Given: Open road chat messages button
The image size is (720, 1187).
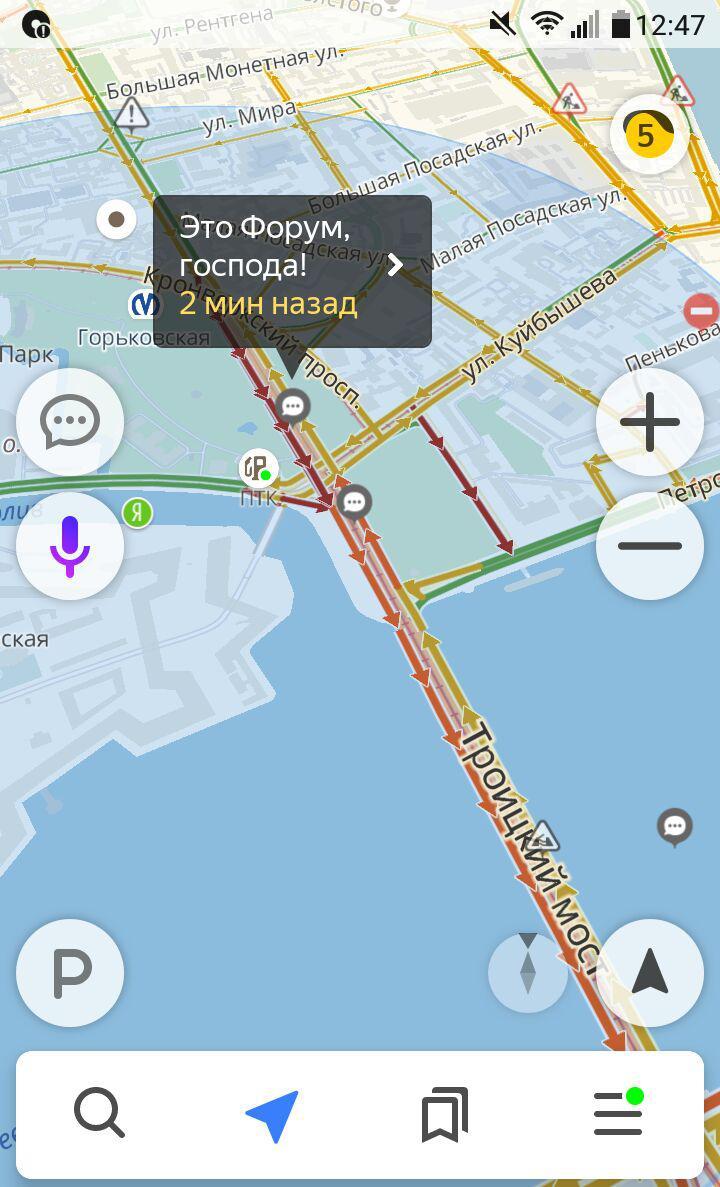Looking at the screenshot, I should tap(70, 422).
